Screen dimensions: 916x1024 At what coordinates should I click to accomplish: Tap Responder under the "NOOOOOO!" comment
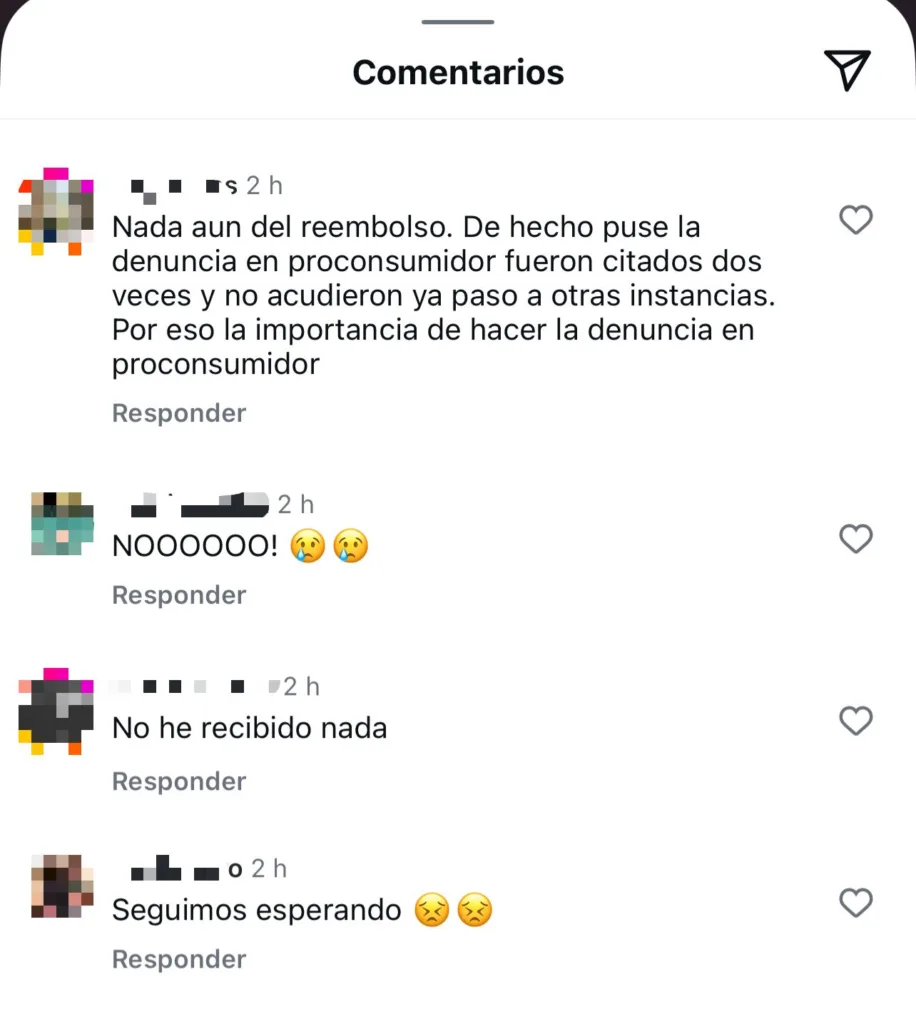179,595
